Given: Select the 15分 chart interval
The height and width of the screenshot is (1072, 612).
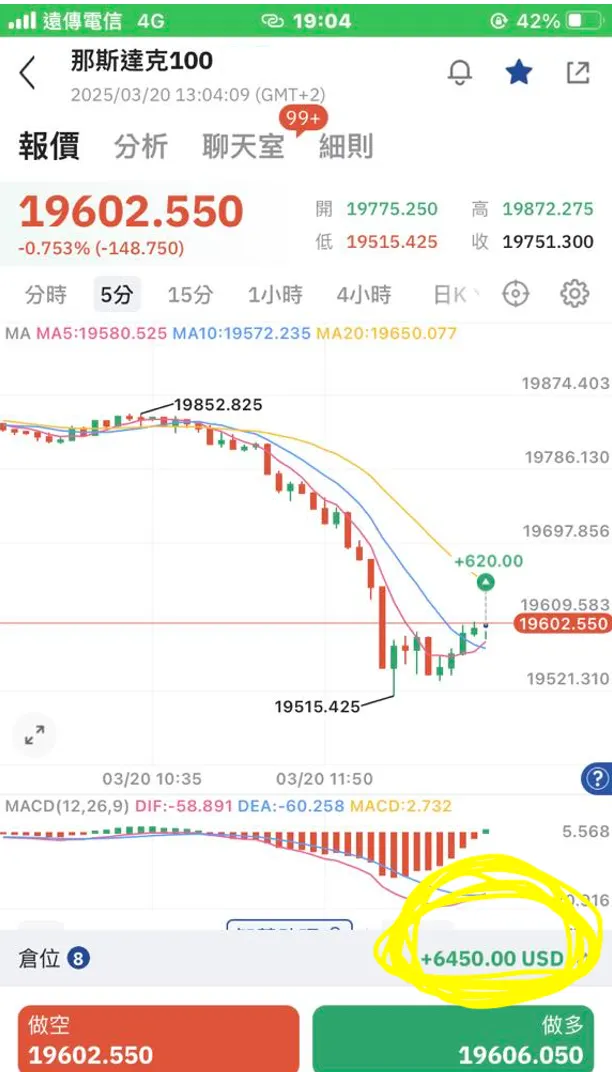Looking at the screenshot, I should (x=190, y=294).
